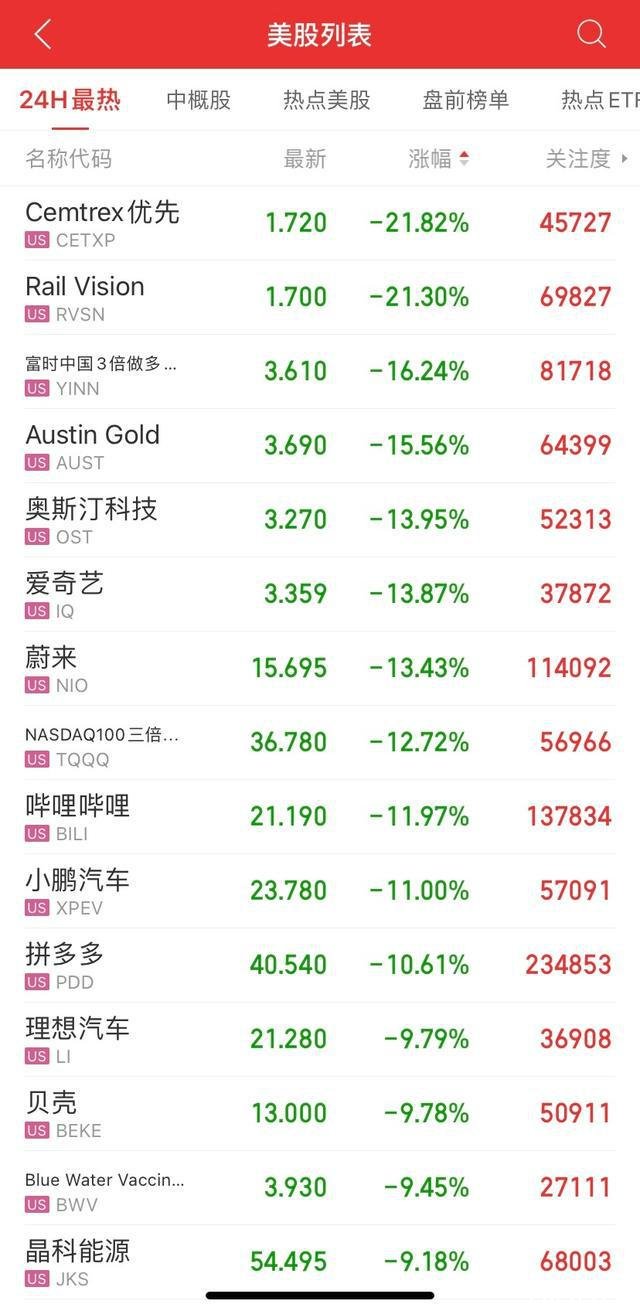
Task: Switch to the 中概股 tab
Action: pos(199,100)
